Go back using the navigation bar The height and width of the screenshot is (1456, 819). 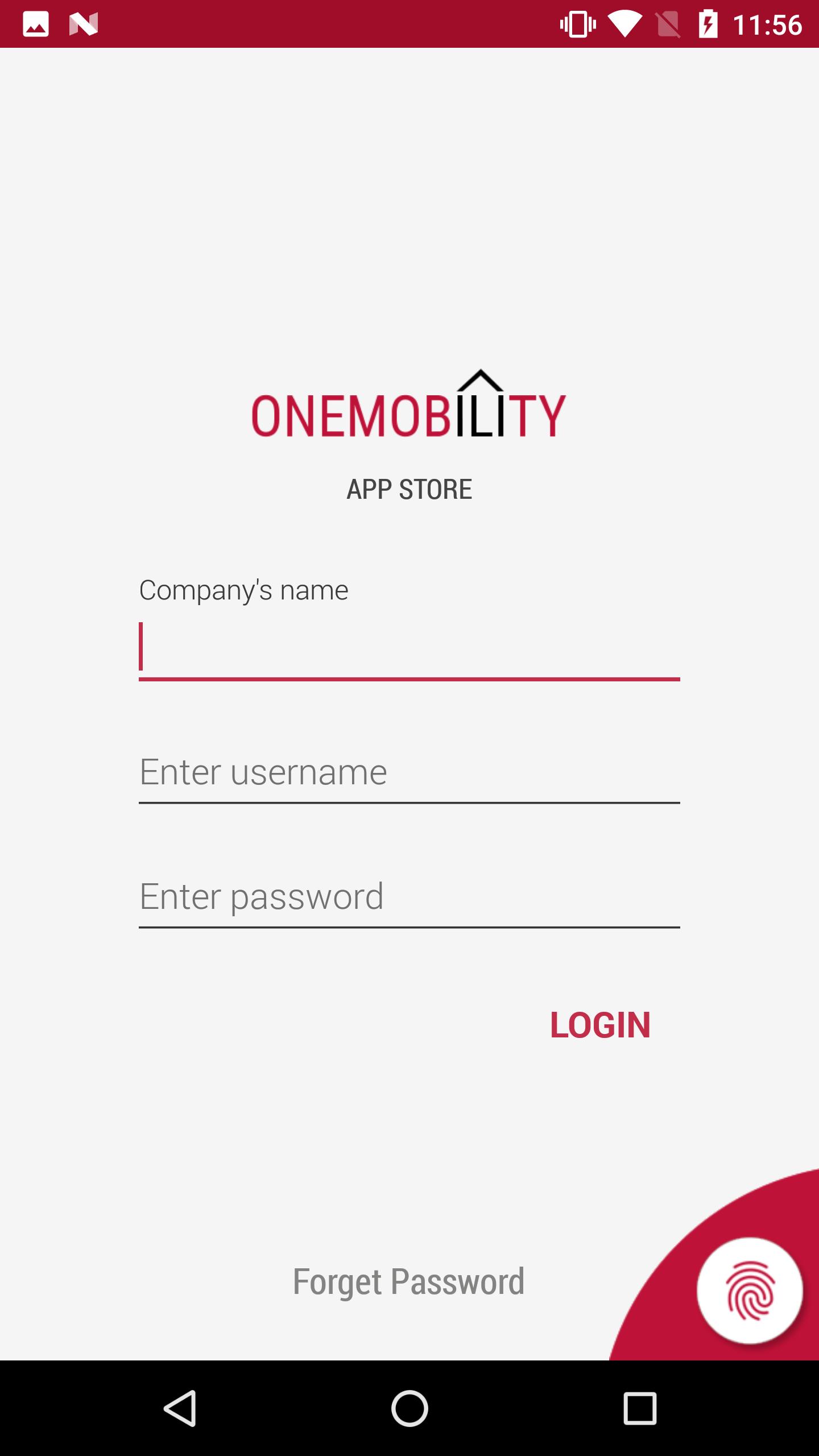tap(180, 1408)
